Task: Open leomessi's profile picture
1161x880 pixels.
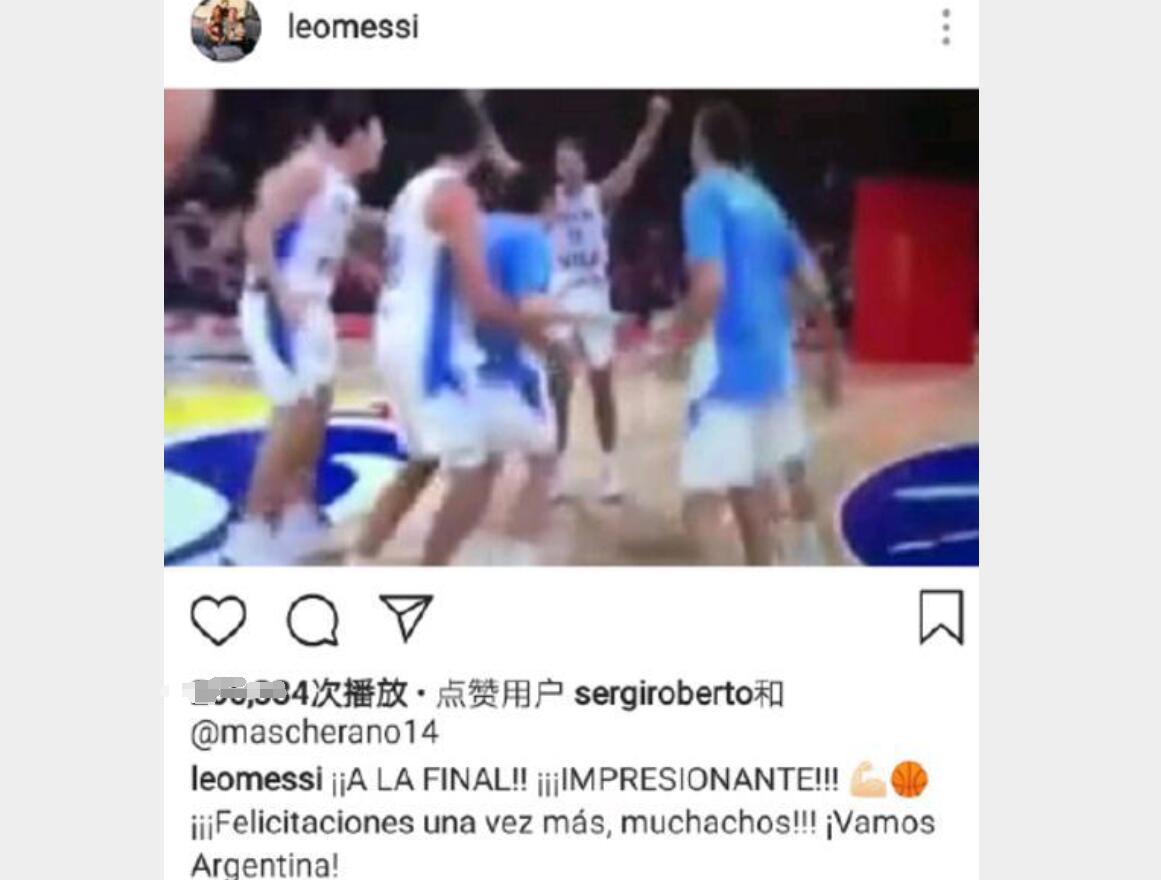Action: click(226, 28)
